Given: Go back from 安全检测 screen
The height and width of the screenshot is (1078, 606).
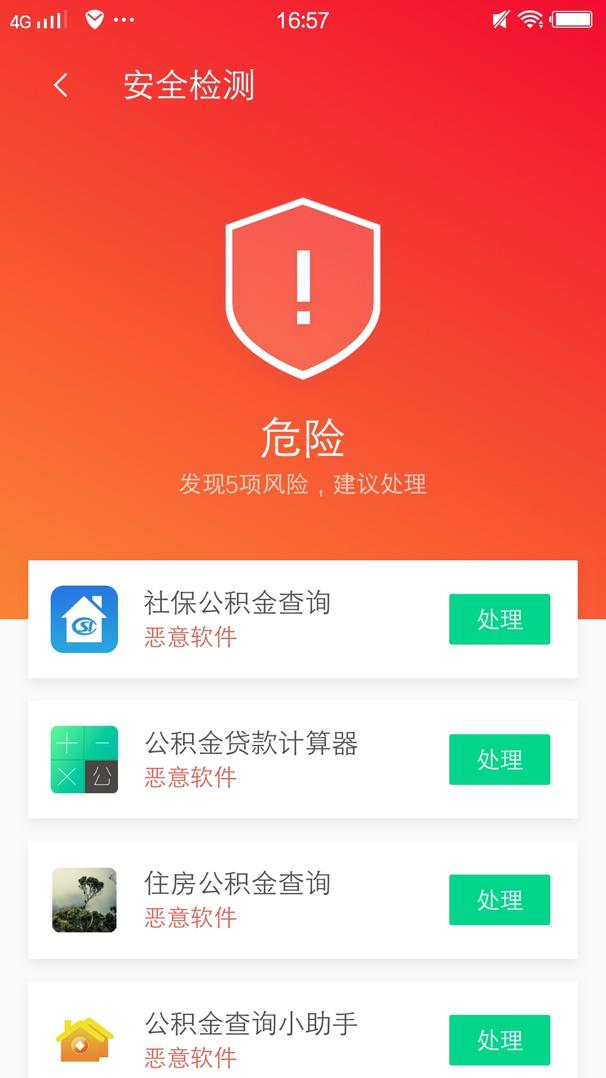Looking at the screenshot, I should [61, 86].
